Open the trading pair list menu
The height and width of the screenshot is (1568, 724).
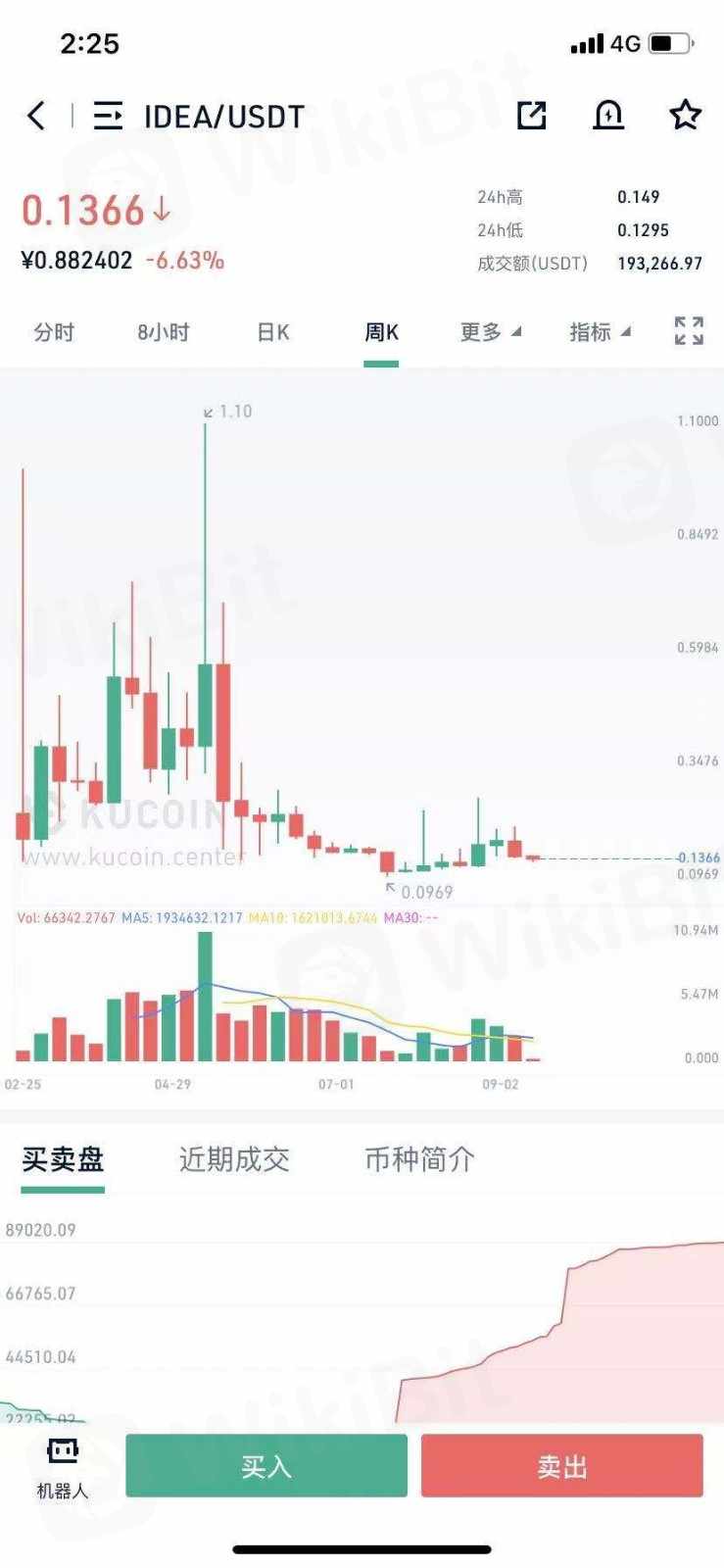tap(108, 116)
